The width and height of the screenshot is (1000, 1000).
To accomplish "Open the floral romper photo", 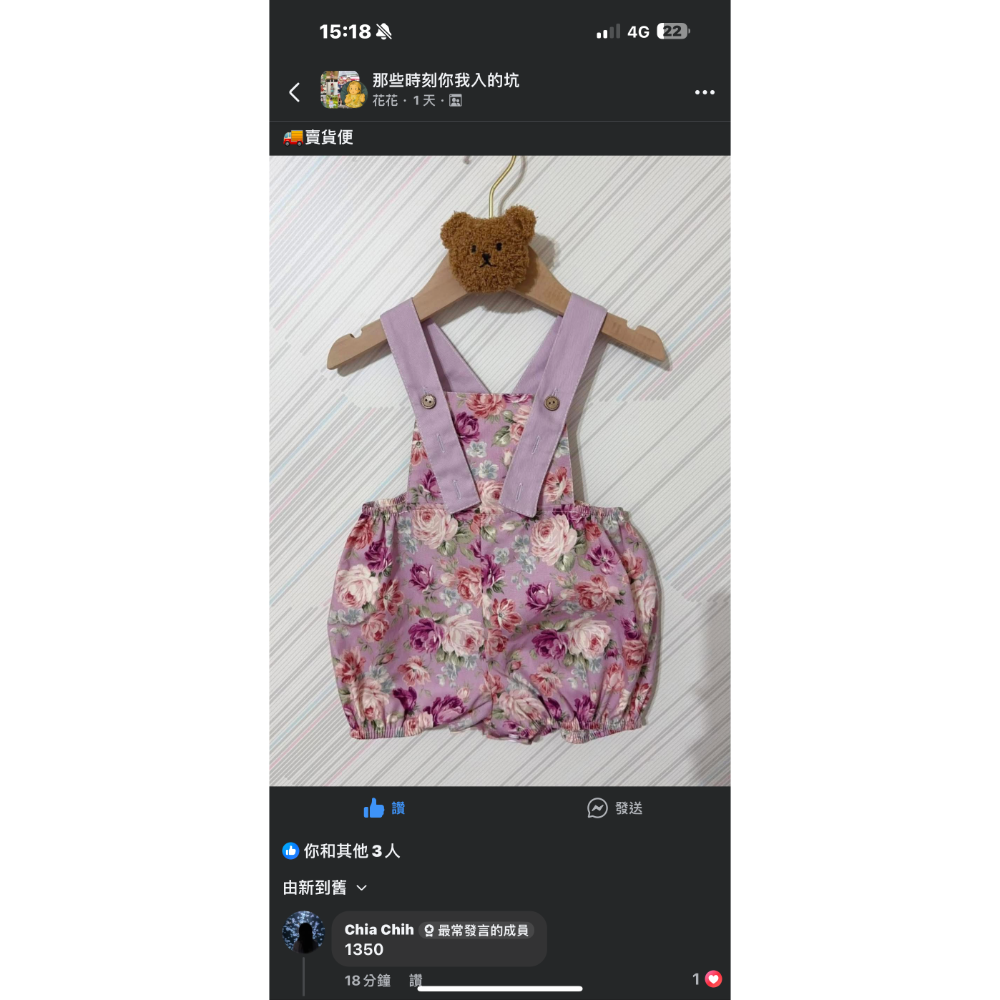I will pos(499,470).
